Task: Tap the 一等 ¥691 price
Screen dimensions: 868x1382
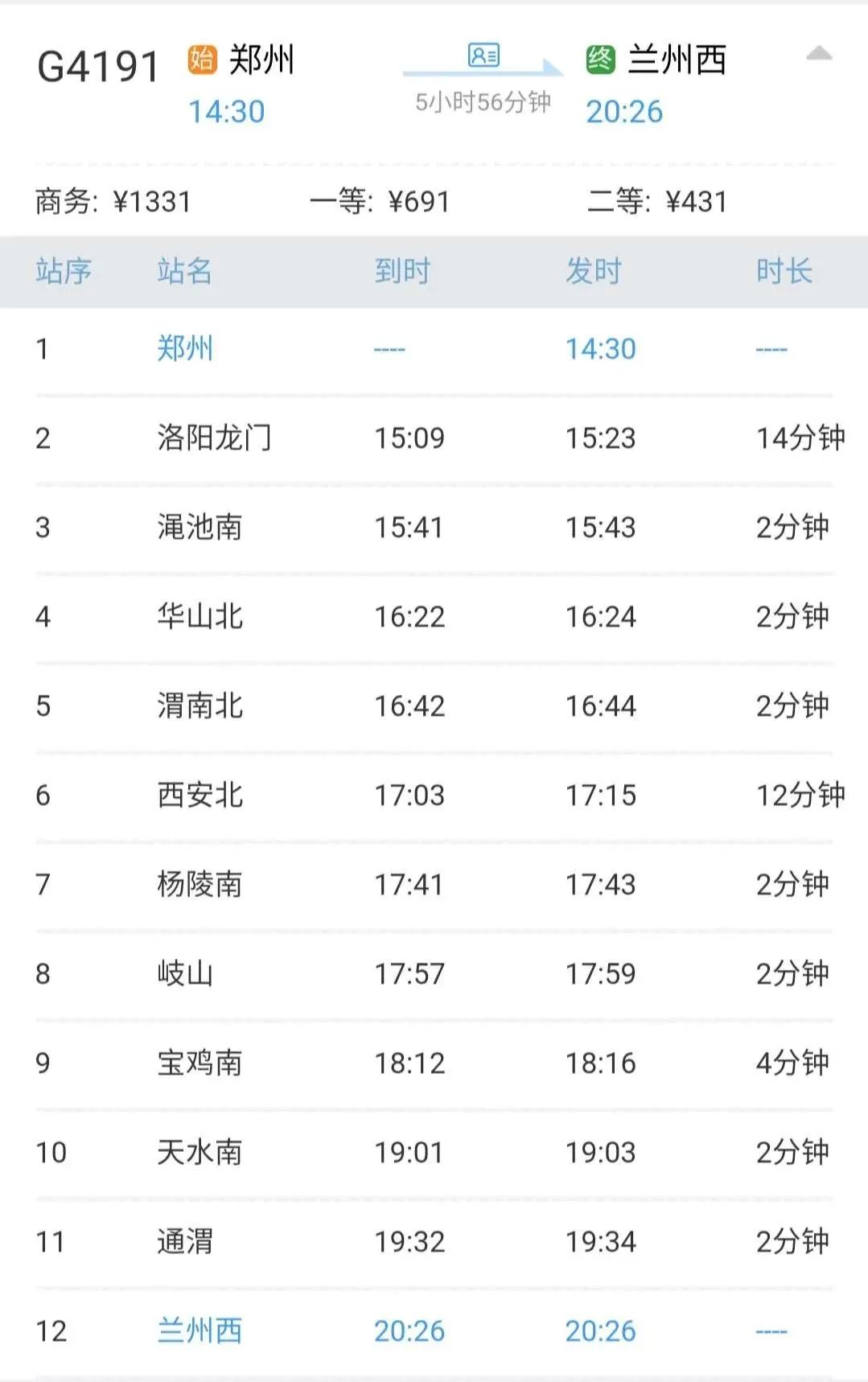Action: 378,203
